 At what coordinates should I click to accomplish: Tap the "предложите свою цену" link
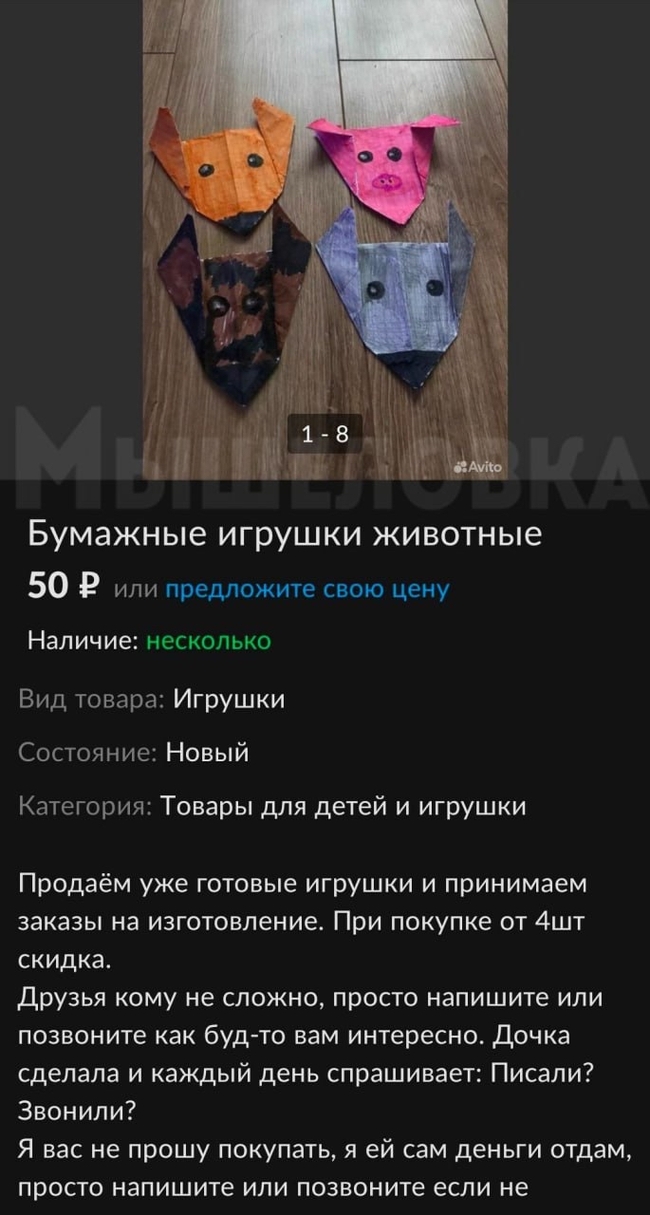pos(306,589)
